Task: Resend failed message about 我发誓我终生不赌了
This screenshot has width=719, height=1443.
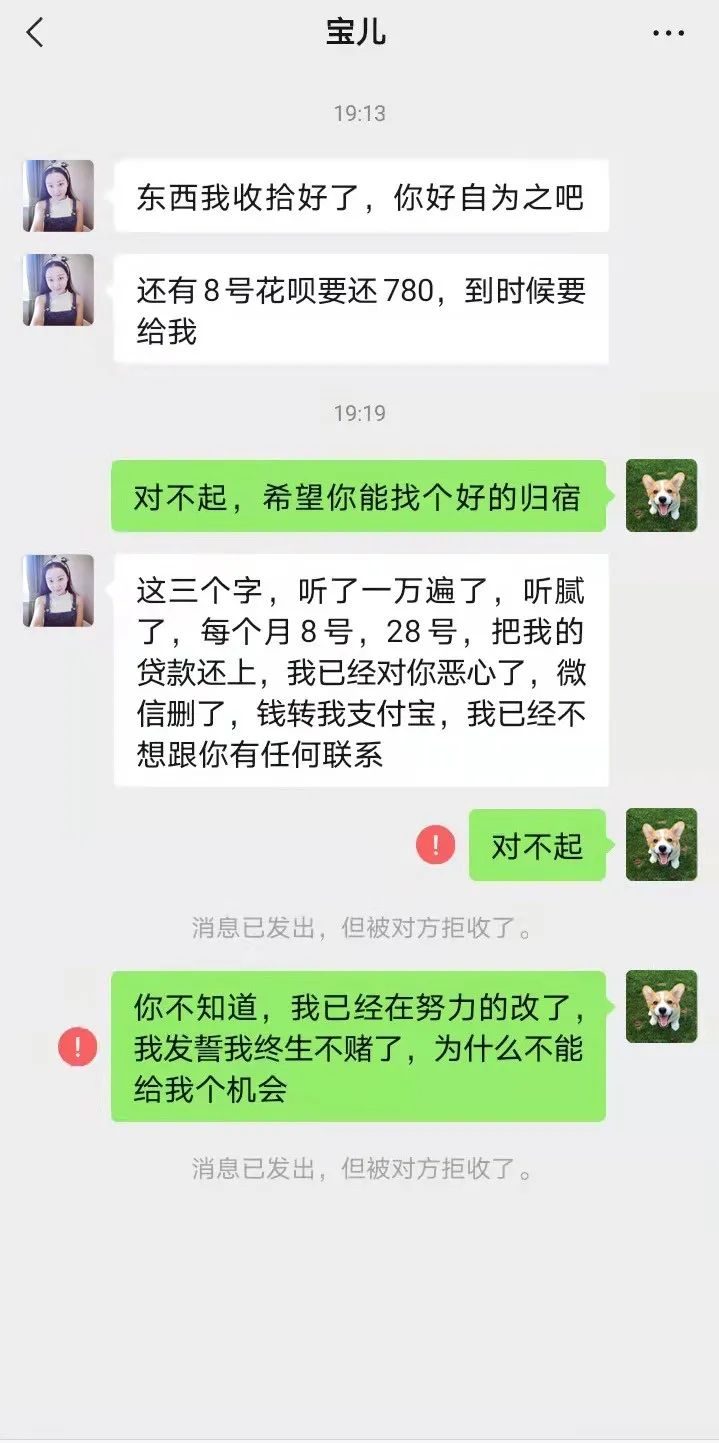Action: coord(78,1047)
